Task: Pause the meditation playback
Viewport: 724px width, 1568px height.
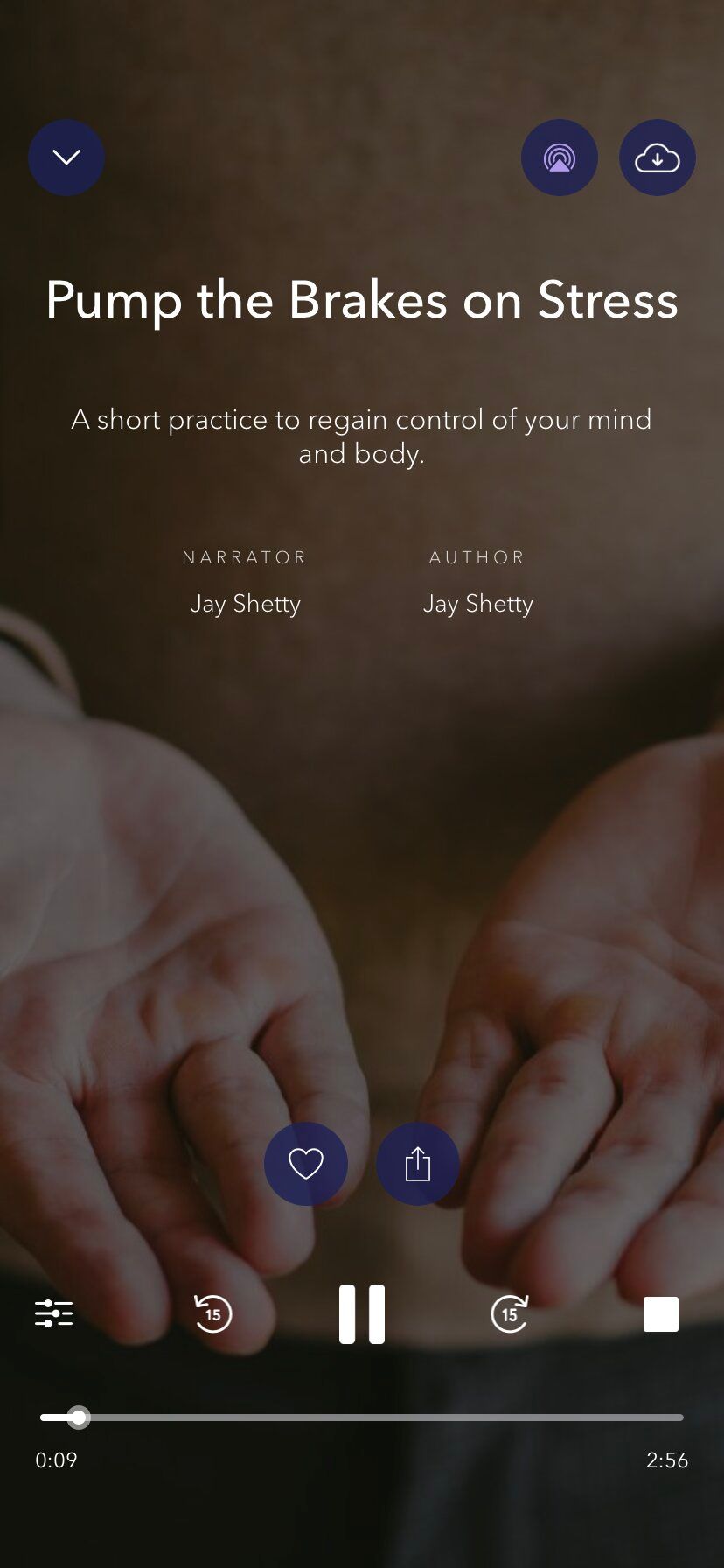Action: (x=362, y=1313)
